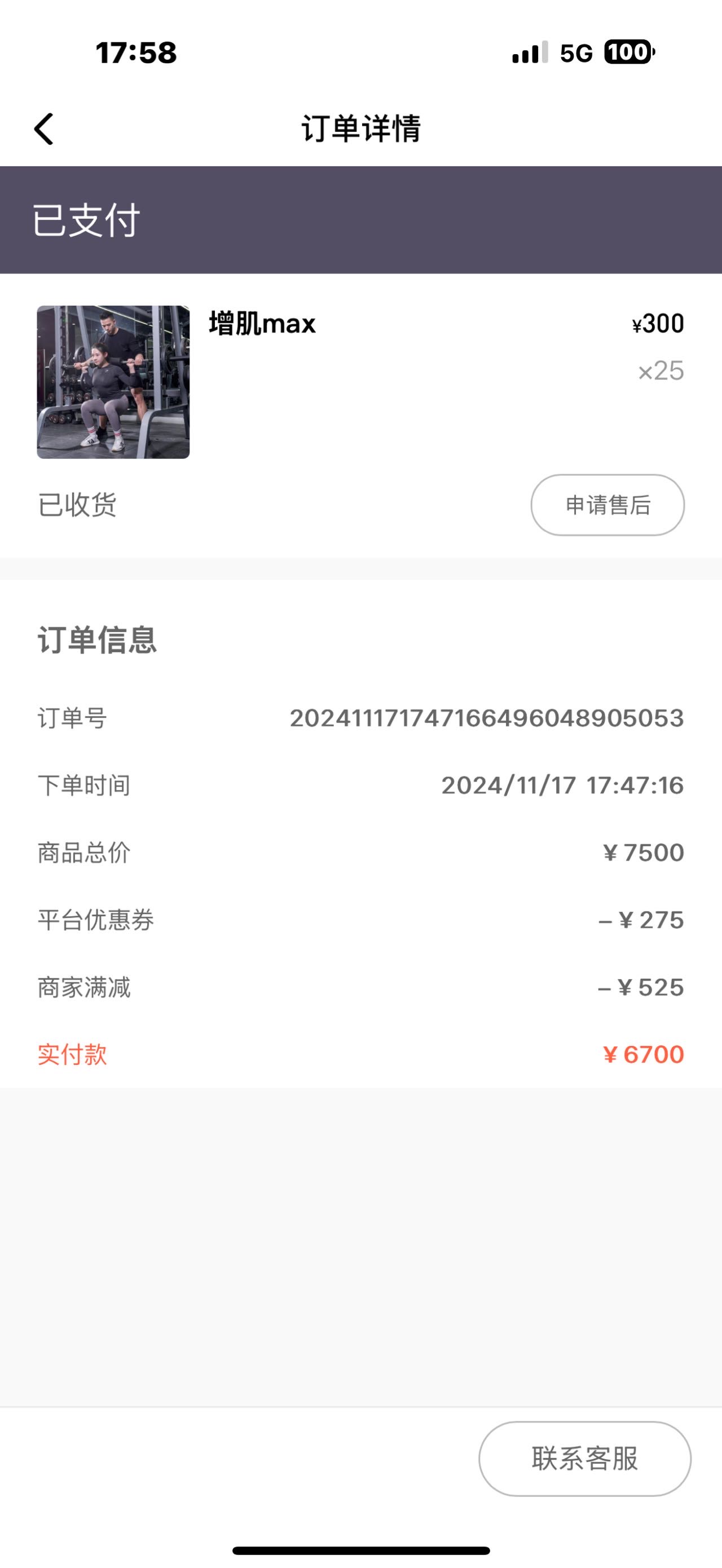Open the 增肌max product thumbnail
Screen dimensions: 722x1568
click(x=113, y=382)
